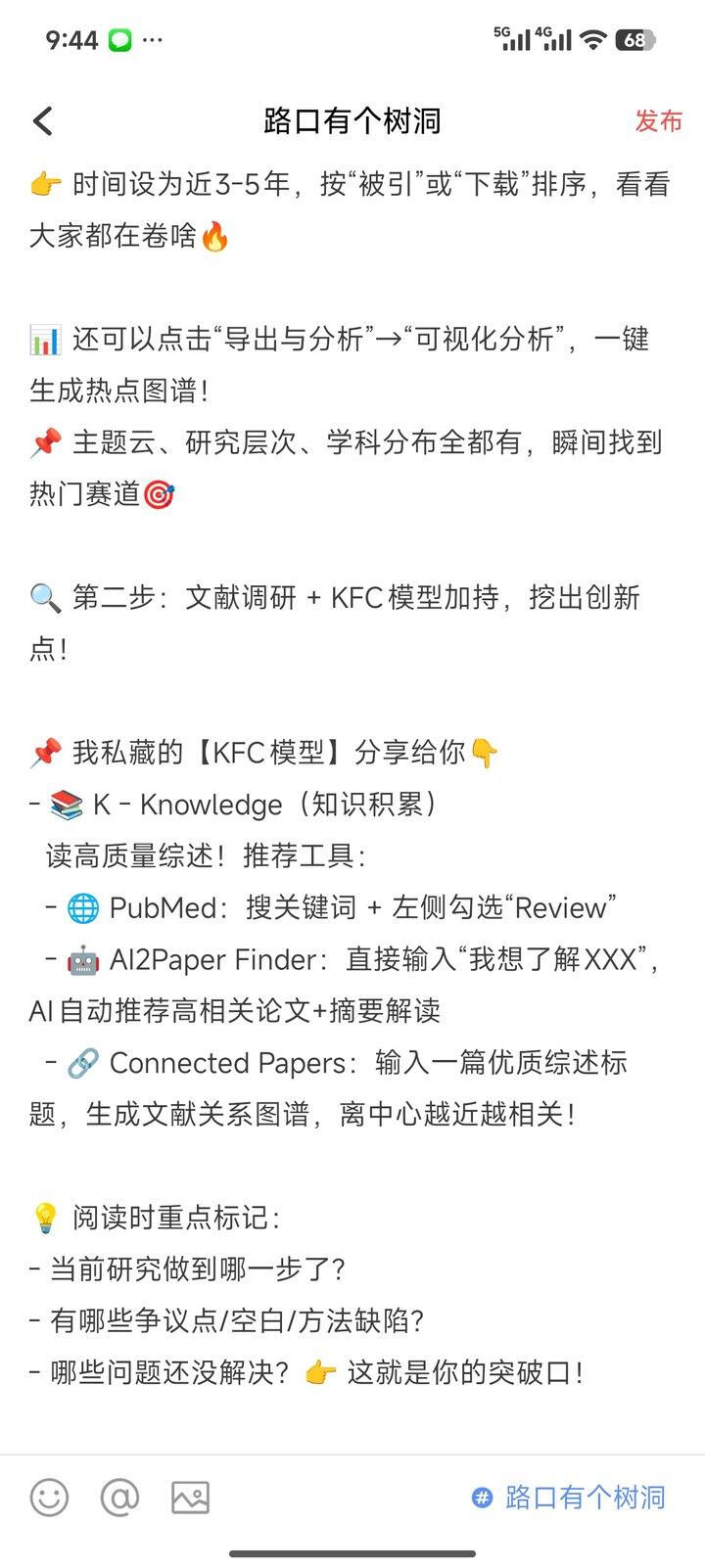Publish the post with 发布
Viewport: 705px width, 1568px height.
tap(658, 121)
